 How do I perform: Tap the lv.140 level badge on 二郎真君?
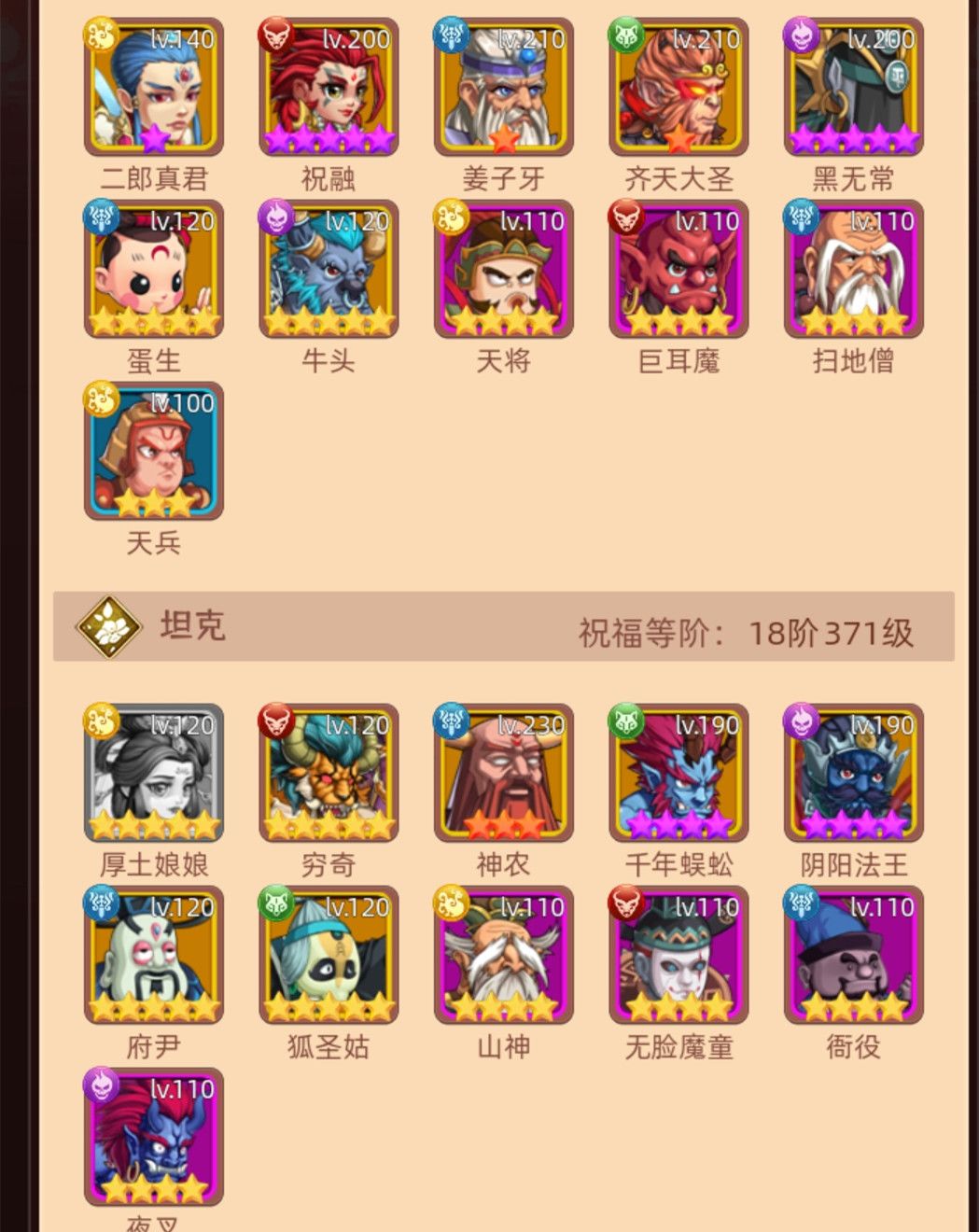tap(183, 39)
